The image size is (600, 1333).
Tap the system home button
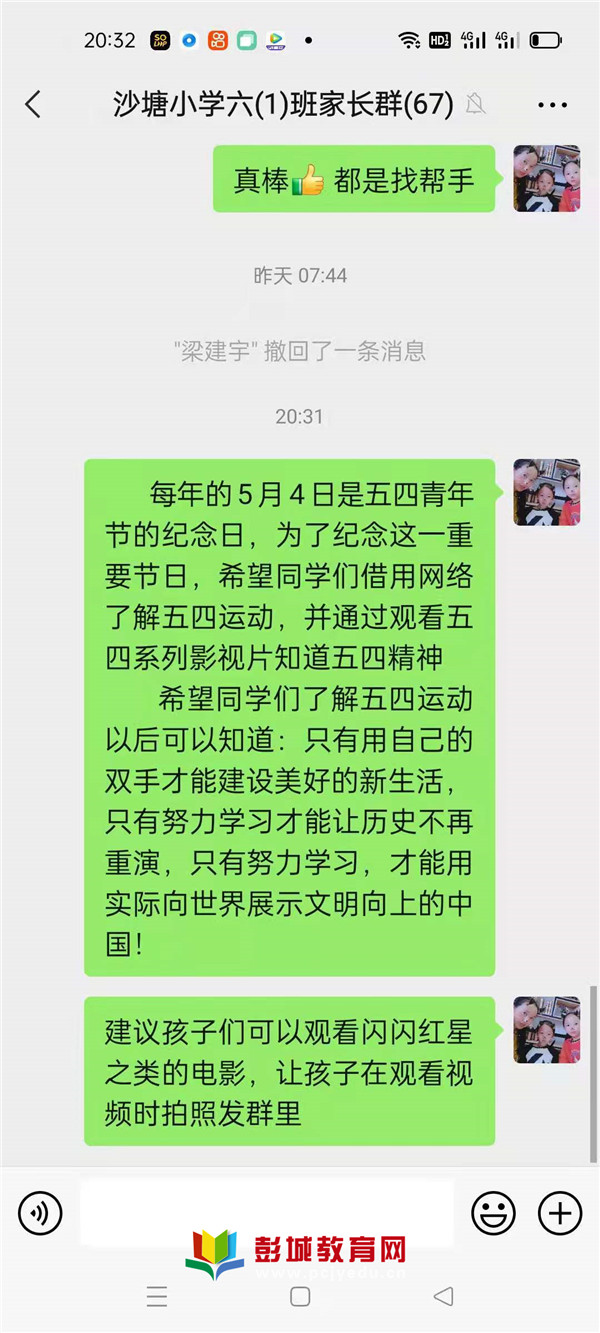300,1297
